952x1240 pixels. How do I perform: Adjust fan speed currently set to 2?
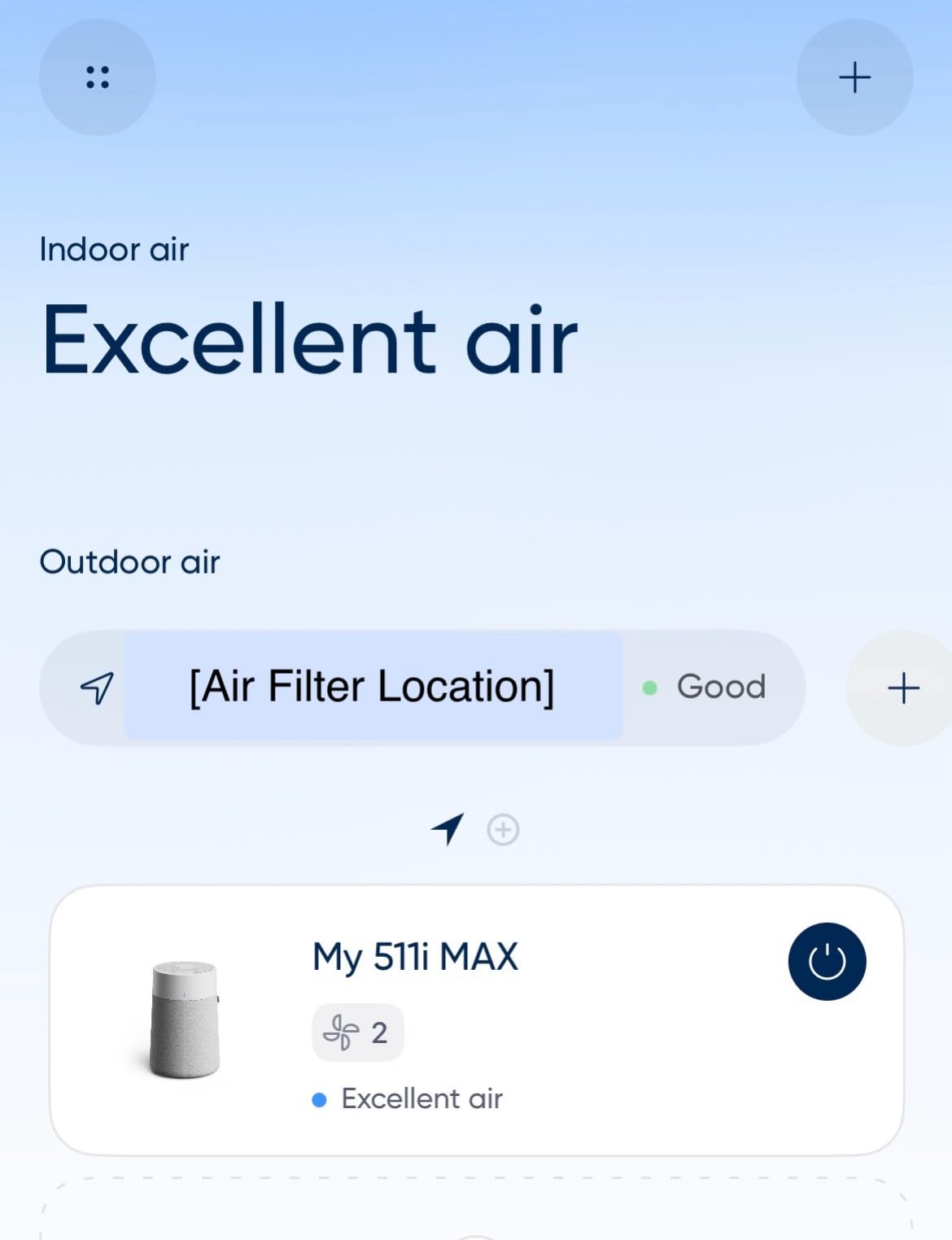[x=358, y=1031]
